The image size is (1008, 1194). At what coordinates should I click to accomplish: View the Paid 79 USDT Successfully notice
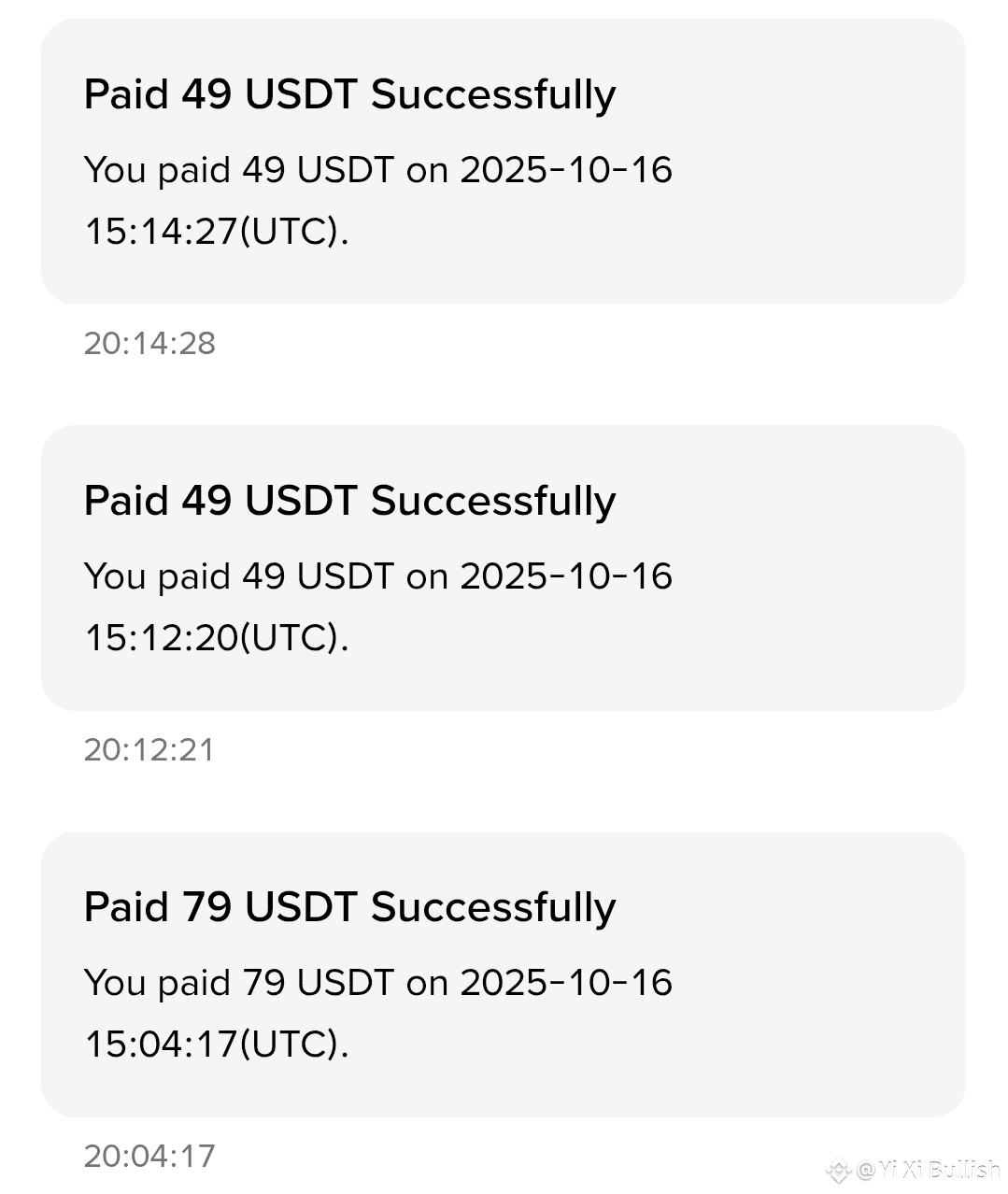coord(503,974)
